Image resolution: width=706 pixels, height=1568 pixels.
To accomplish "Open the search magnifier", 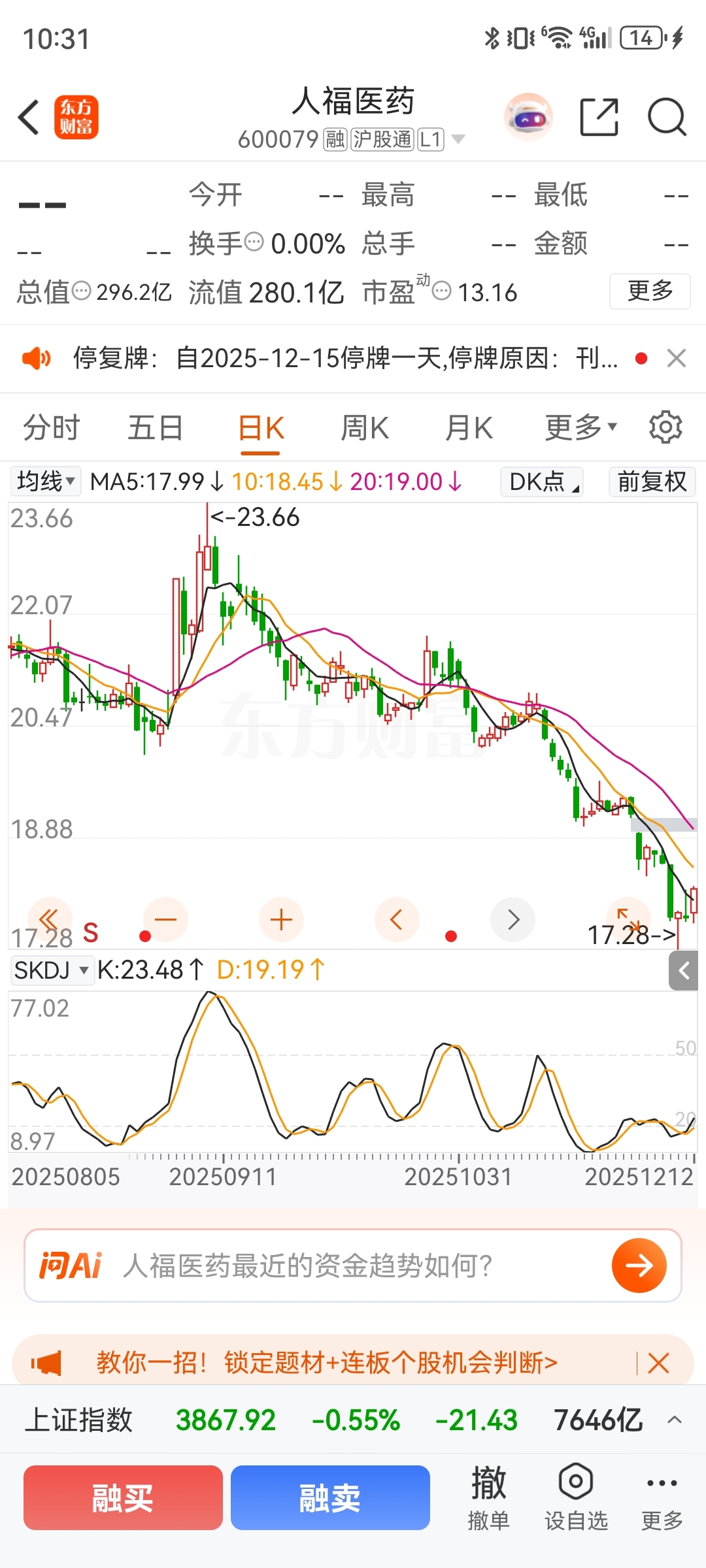I will 667,118.
